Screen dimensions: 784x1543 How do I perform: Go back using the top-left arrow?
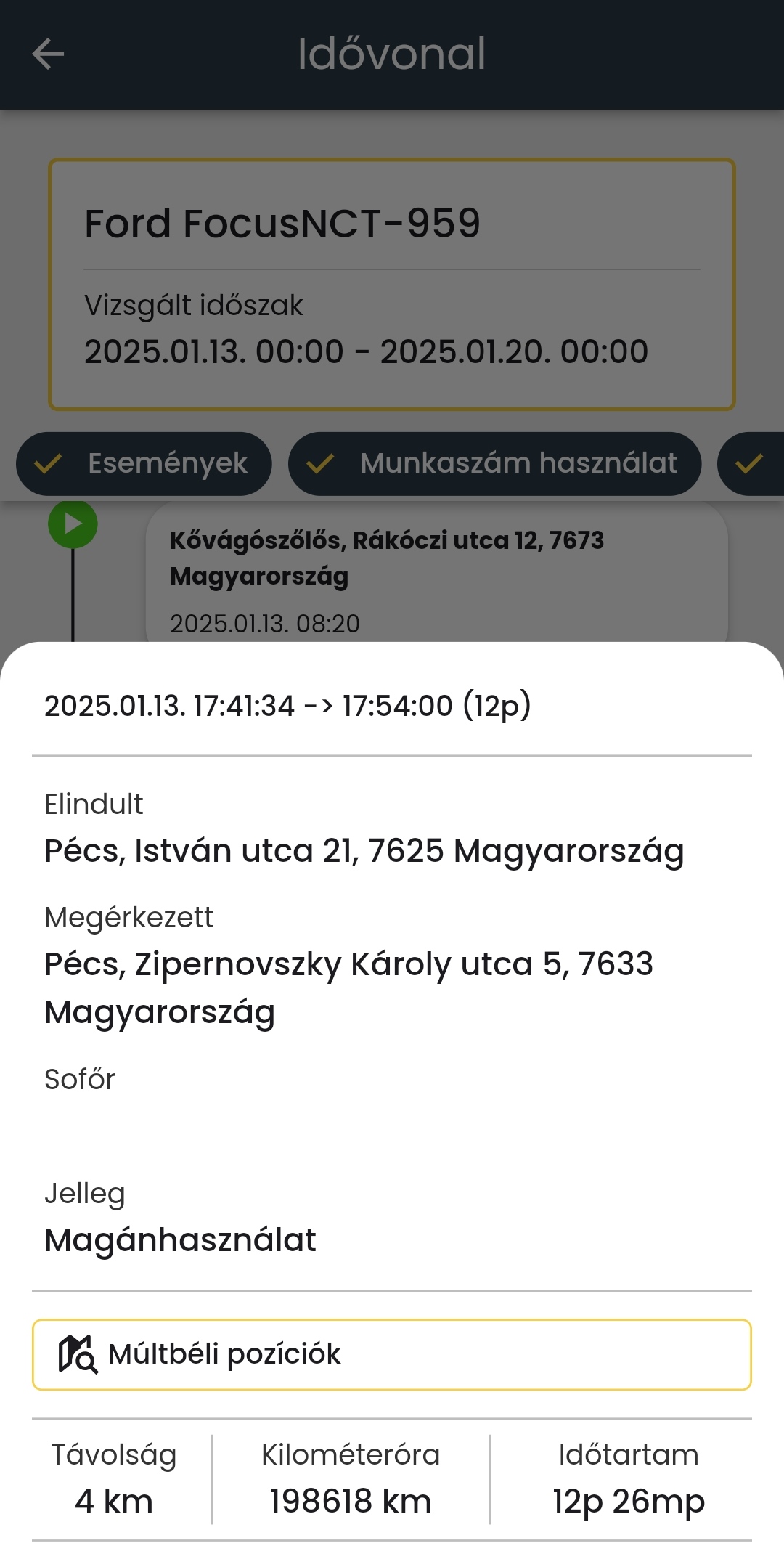click(48, 54)
